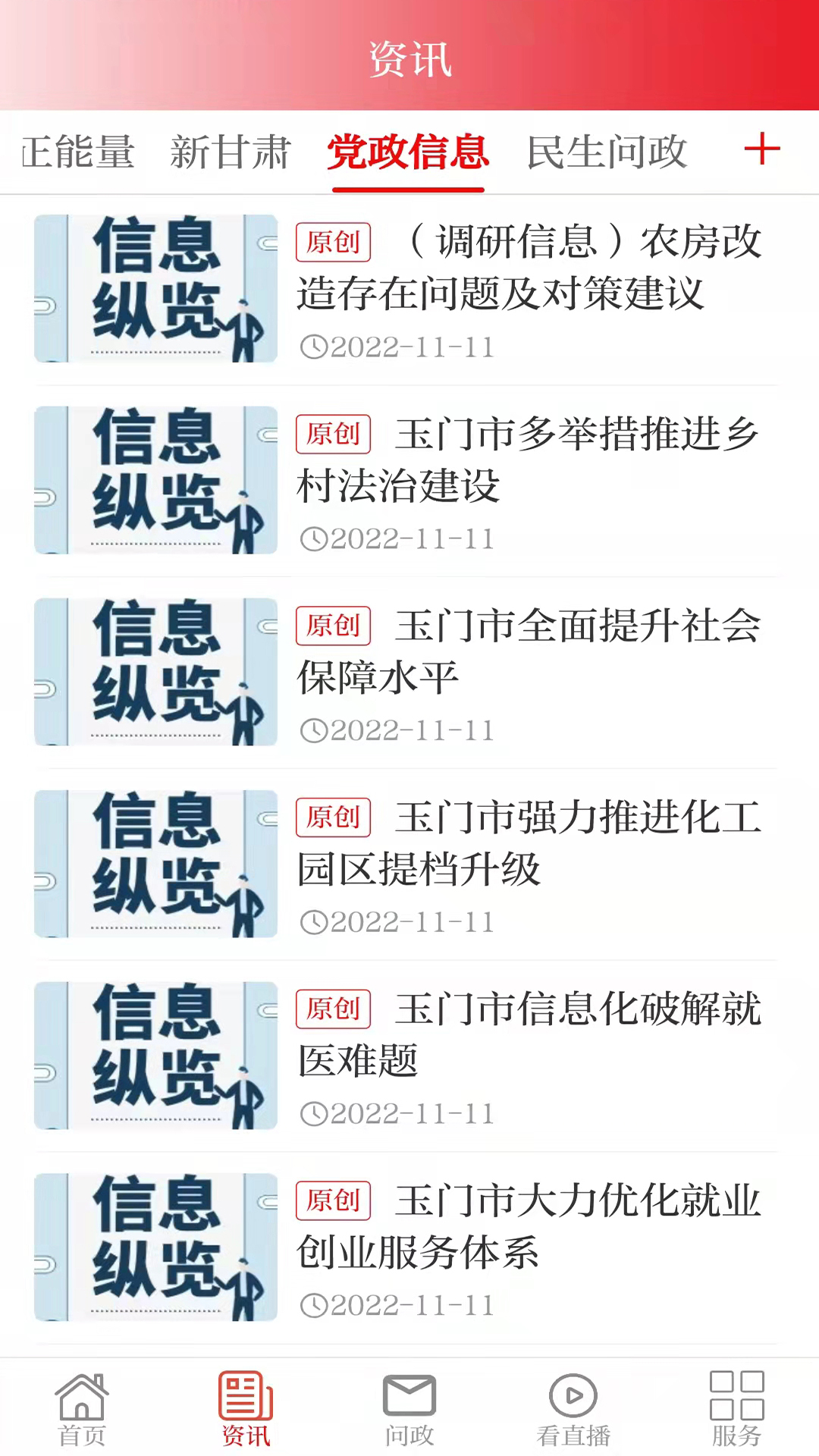Tap the 信息纵览 thumbnail of the second article
Viewport: 819px width, 1456px height.
(155, 479)
